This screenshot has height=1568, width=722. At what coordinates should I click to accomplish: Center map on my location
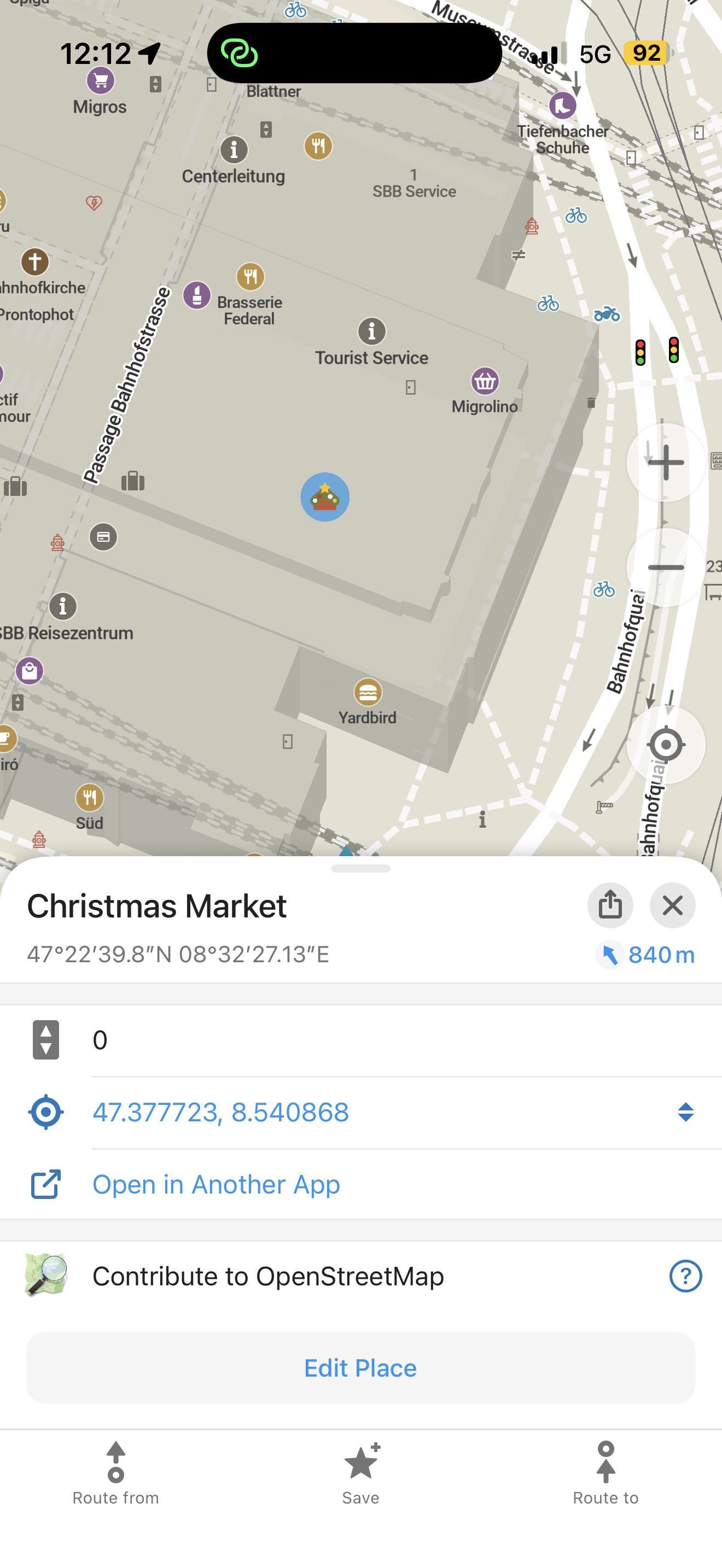pos(665,745)
